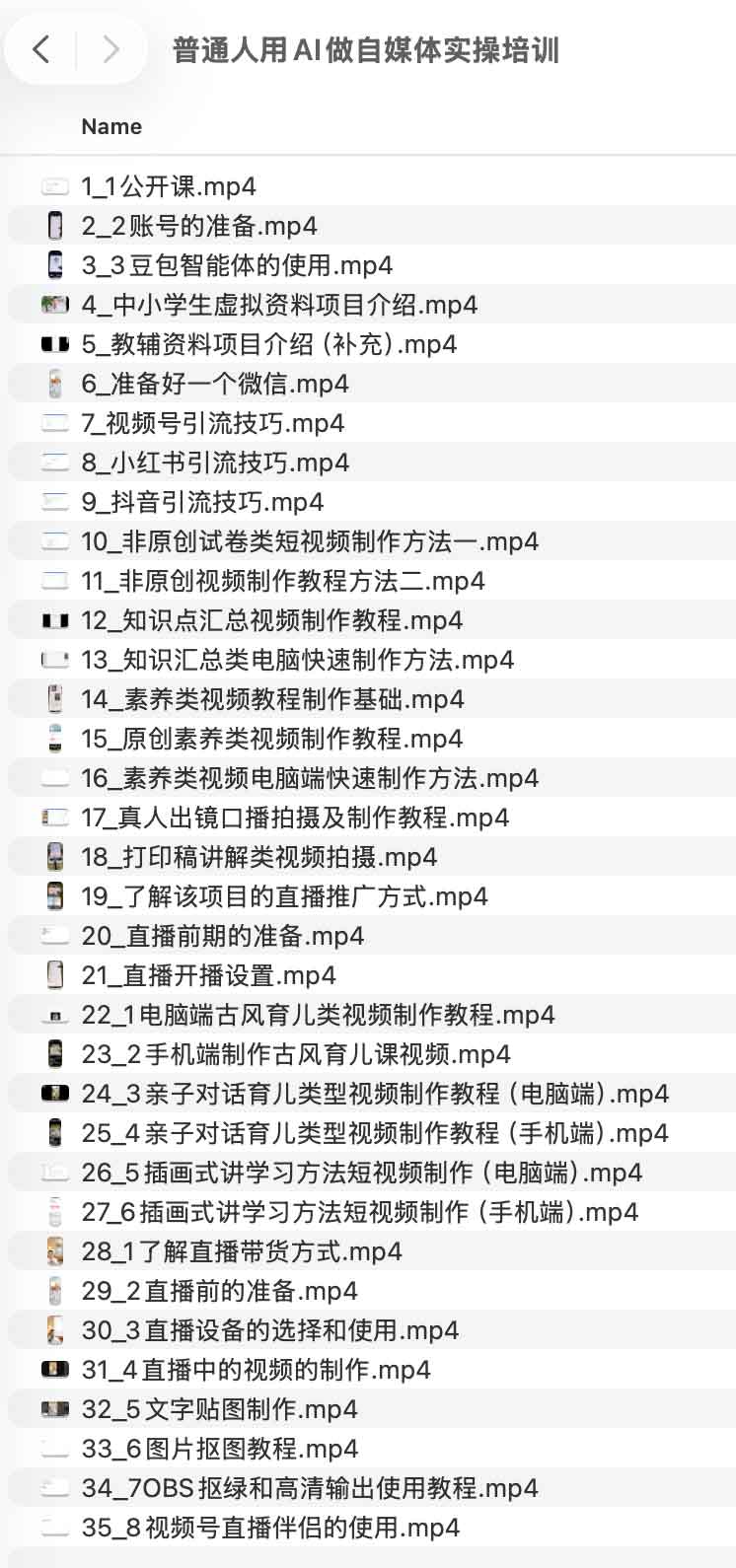Screen dimensions: 736x1568
Task: Open 3_3豆包智能体的使用.mp4
Action: click(236, 265)
